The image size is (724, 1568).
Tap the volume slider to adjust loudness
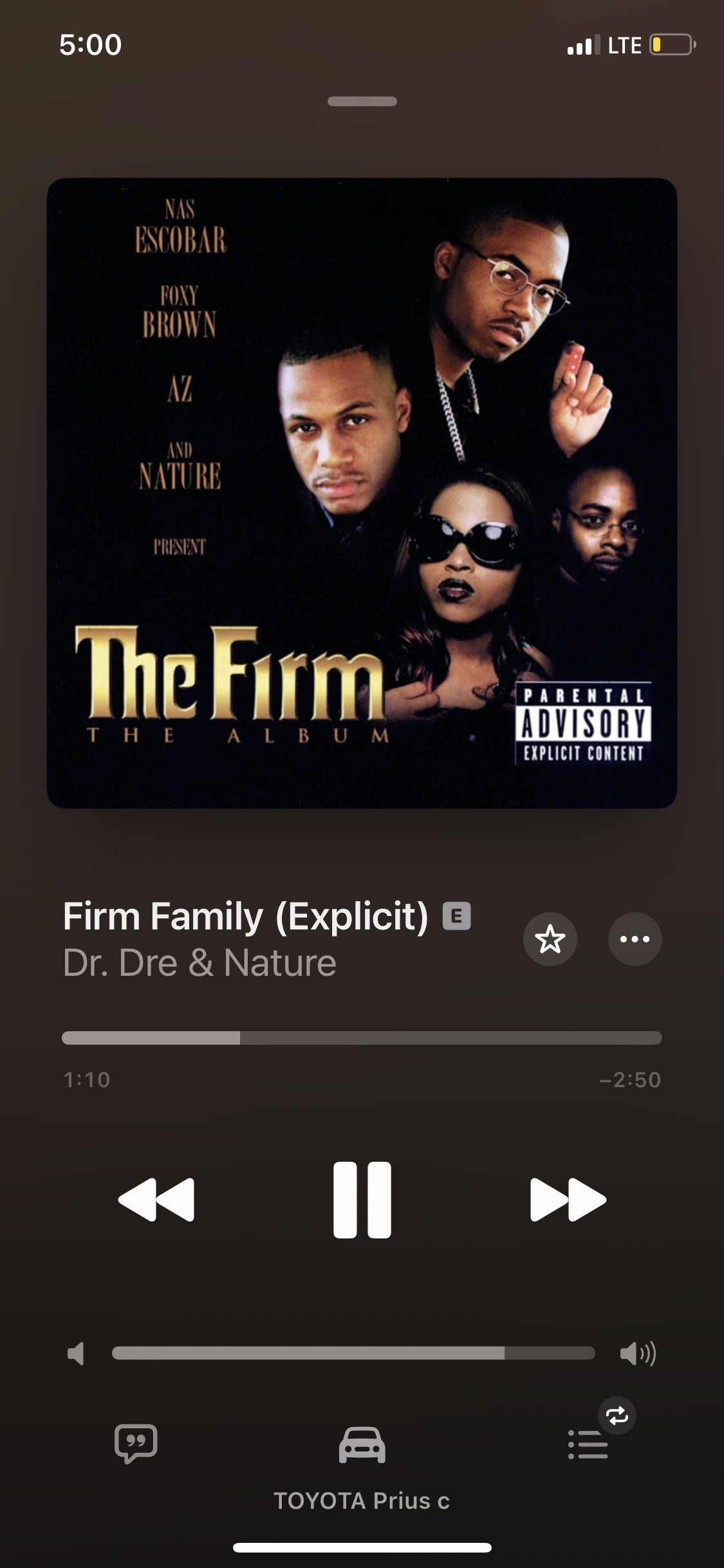pyautogui.click(x=353, y=1353)
